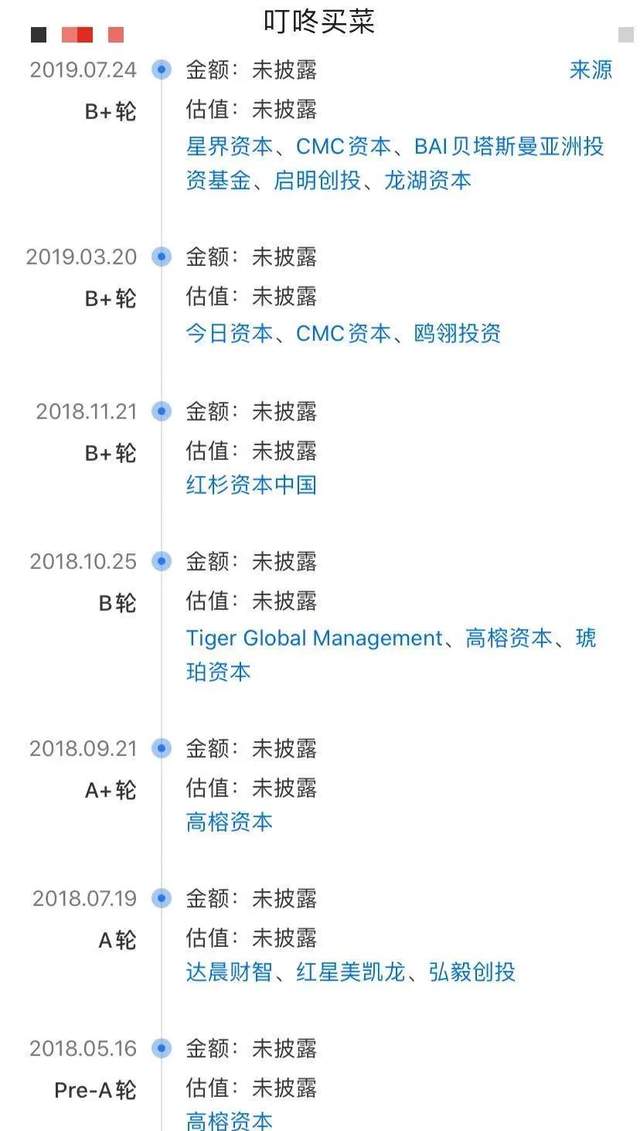
Task: View 琥珀资本 investor details
Action: 586,638
